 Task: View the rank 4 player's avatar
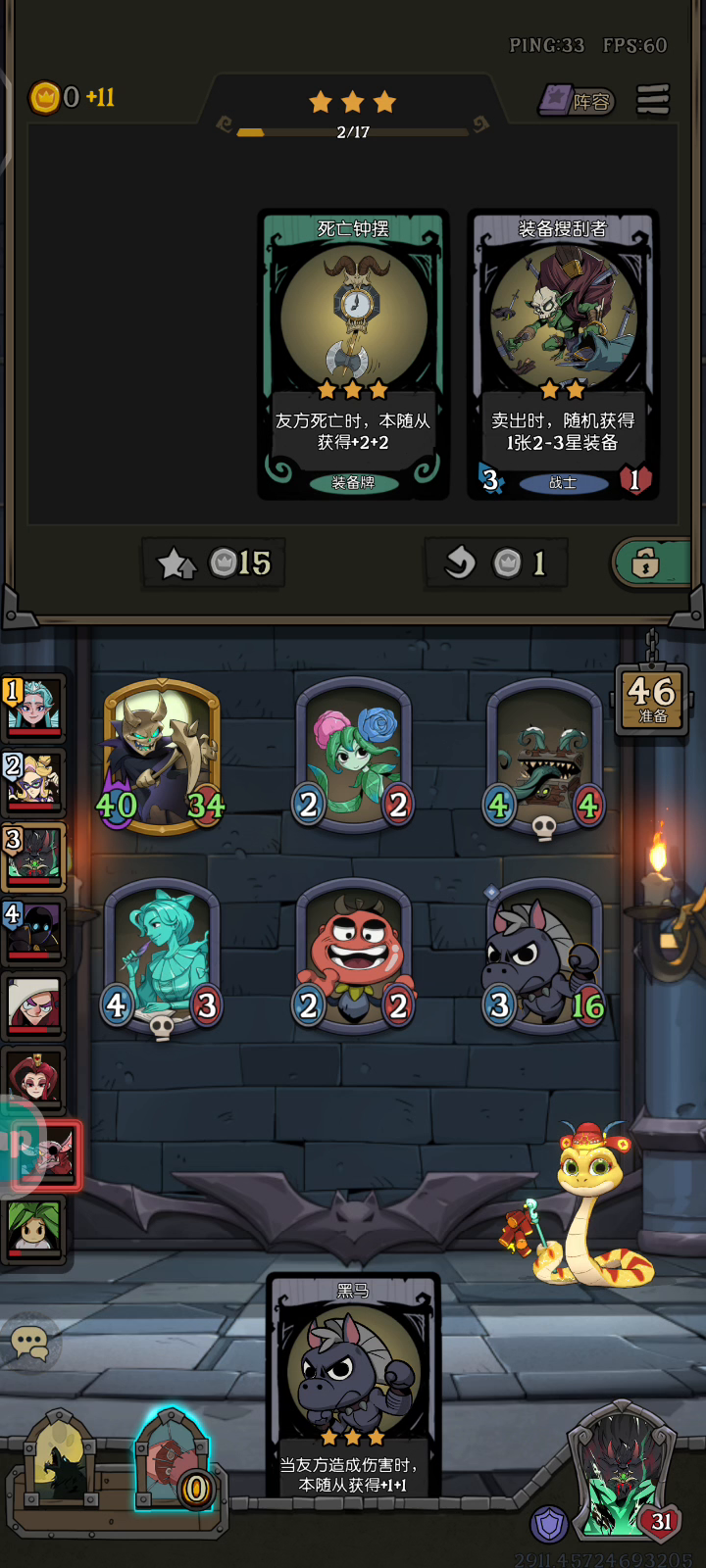tap(33, 930)
